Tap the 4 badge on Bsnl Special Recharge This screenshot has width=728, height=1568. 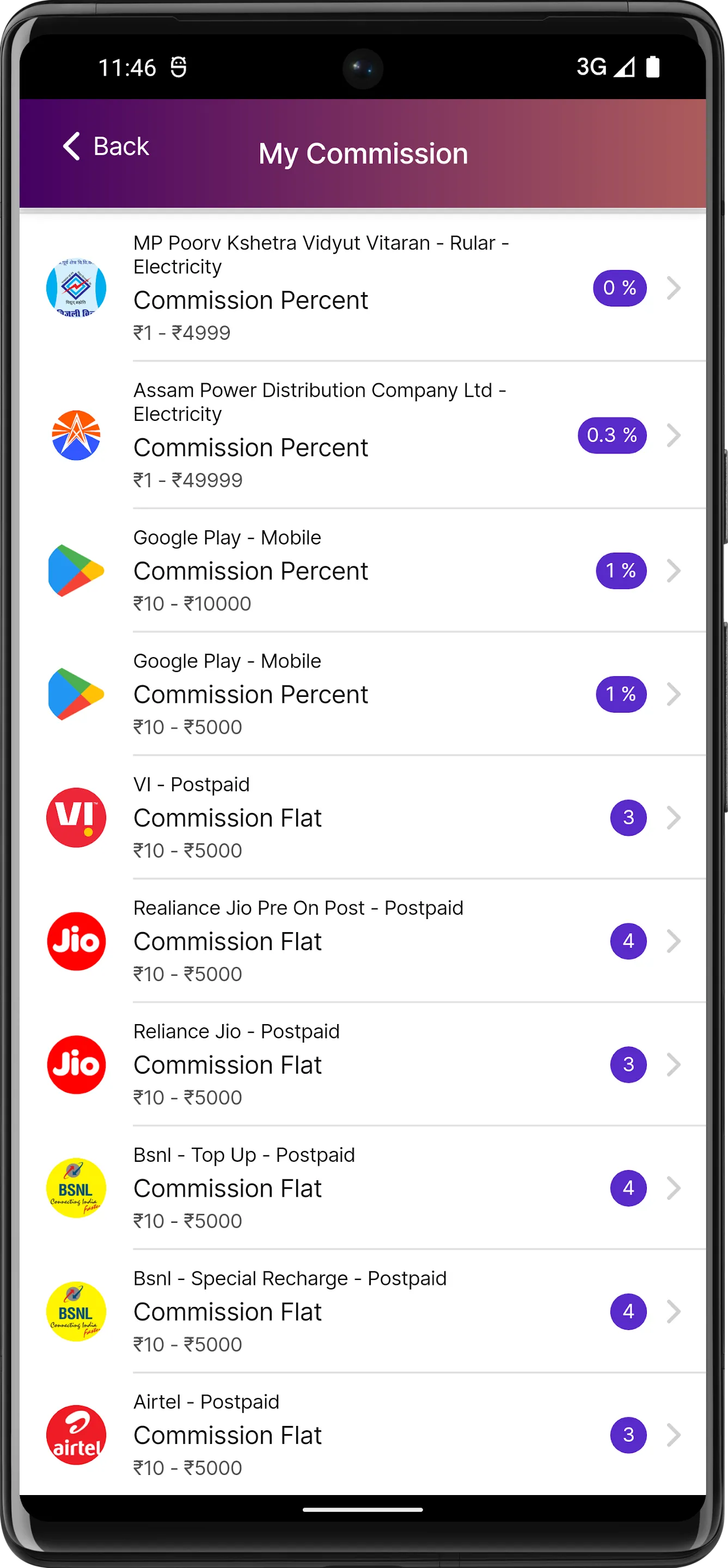click(628, 1311)
